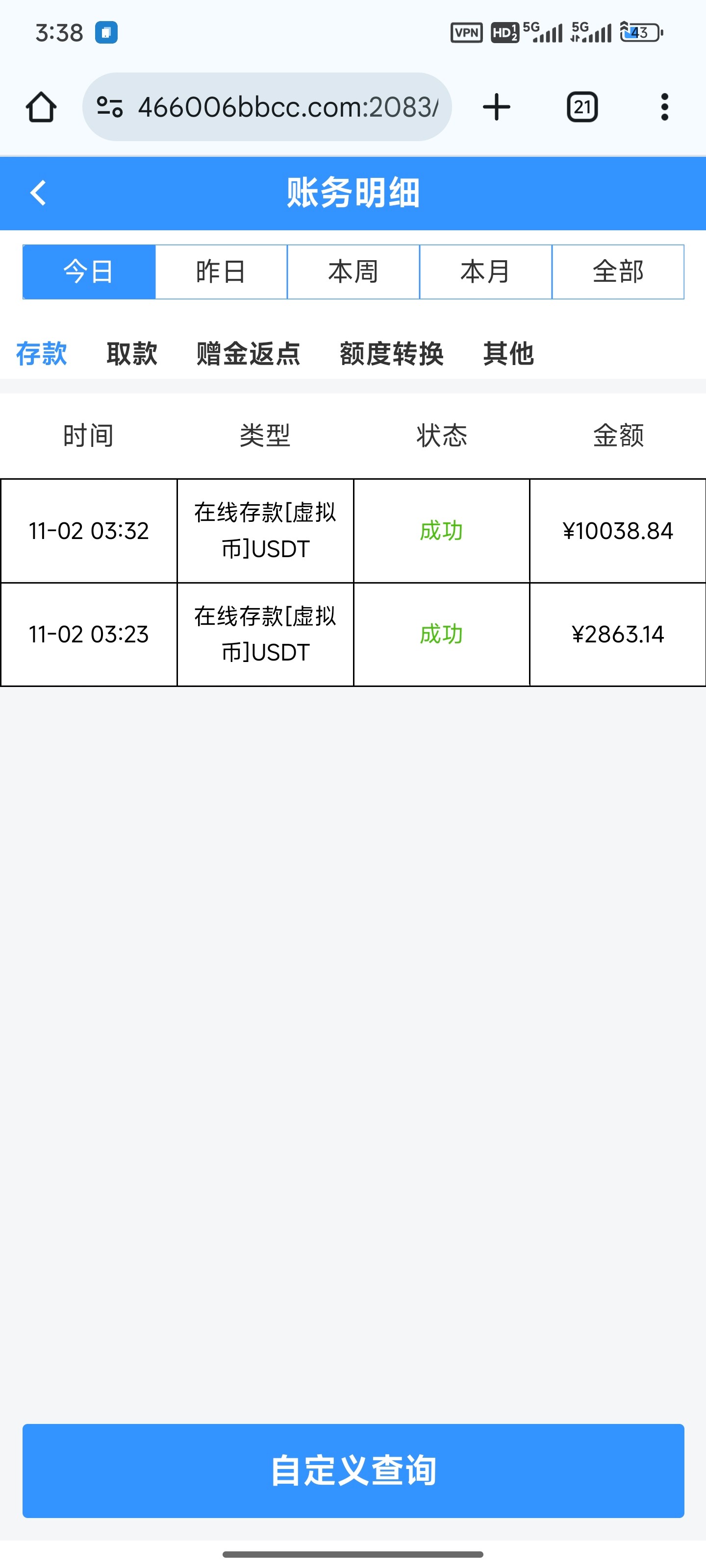The image size is (706, 1568).
Task: Open a new browser tab
Action: click(497, 107)
